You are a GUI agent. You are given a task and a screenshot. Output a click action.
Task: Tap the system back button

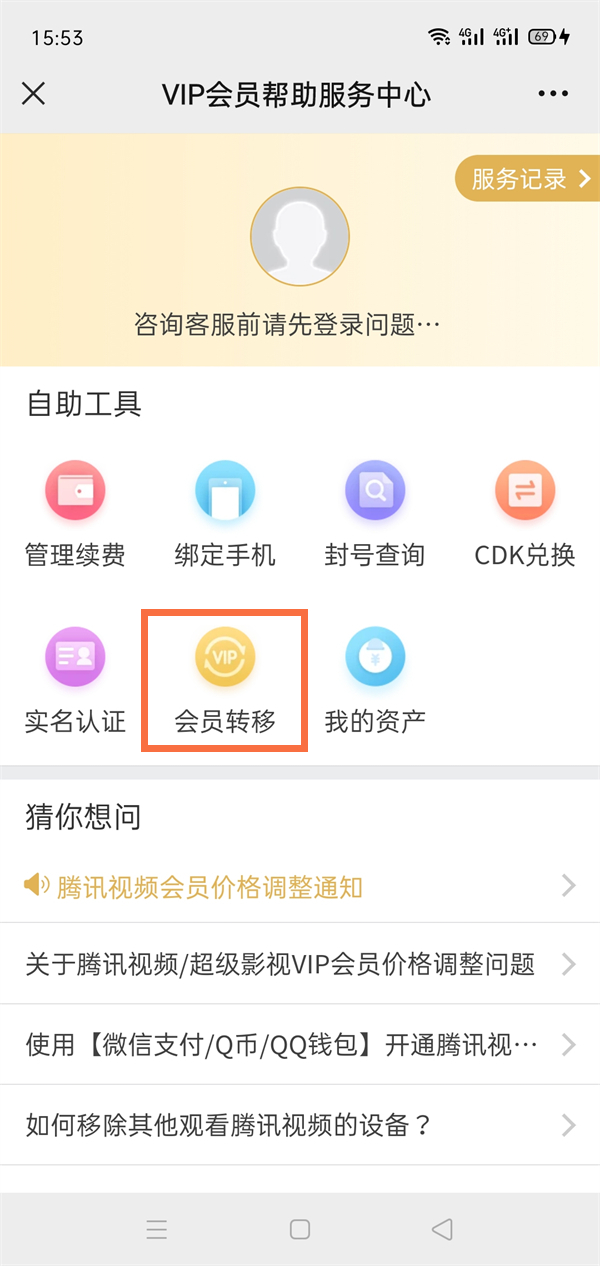click(x=442, y=1229)
